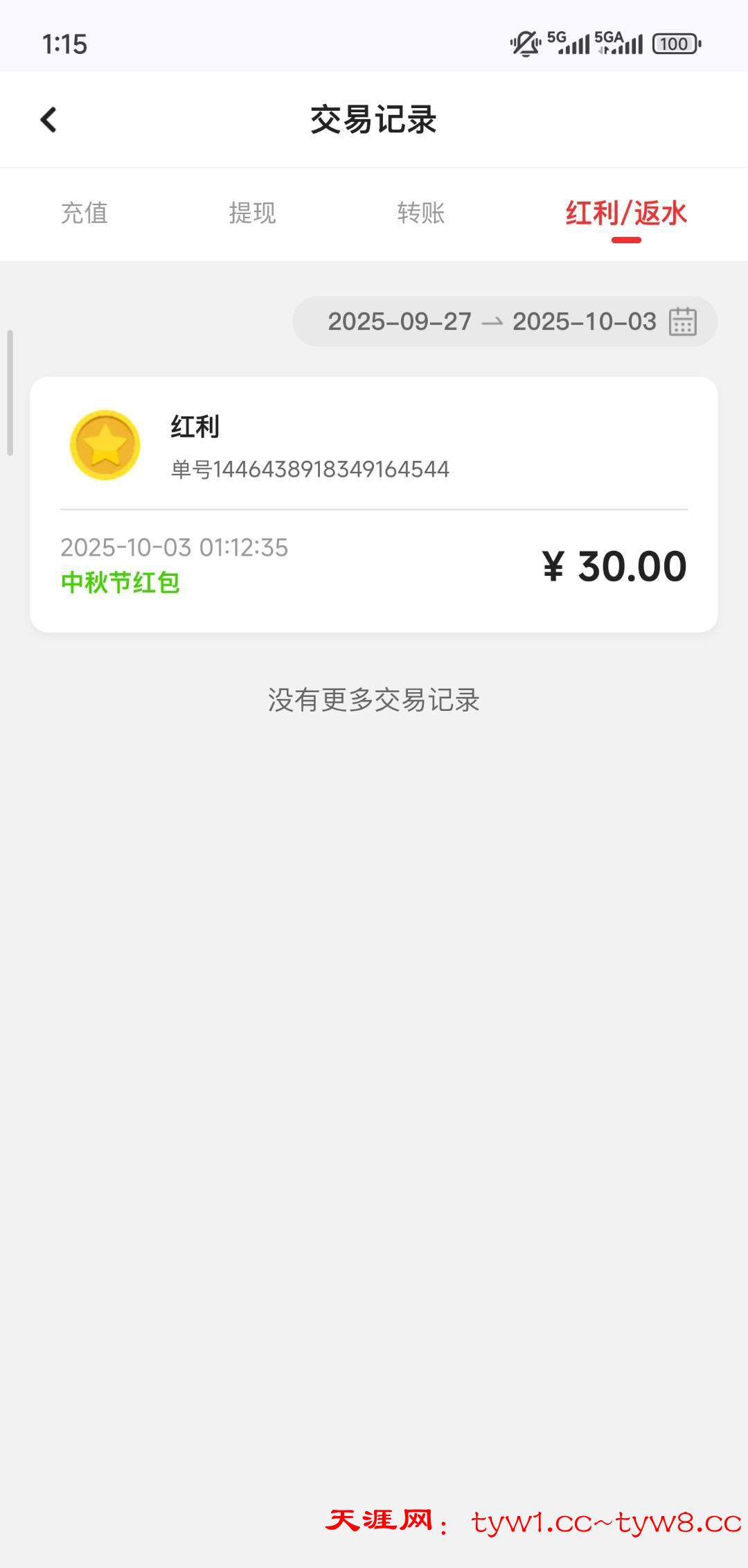The image size is (748, 1568).
Task: Switch to the 转账 tab
Action: (x=420, y=213)
